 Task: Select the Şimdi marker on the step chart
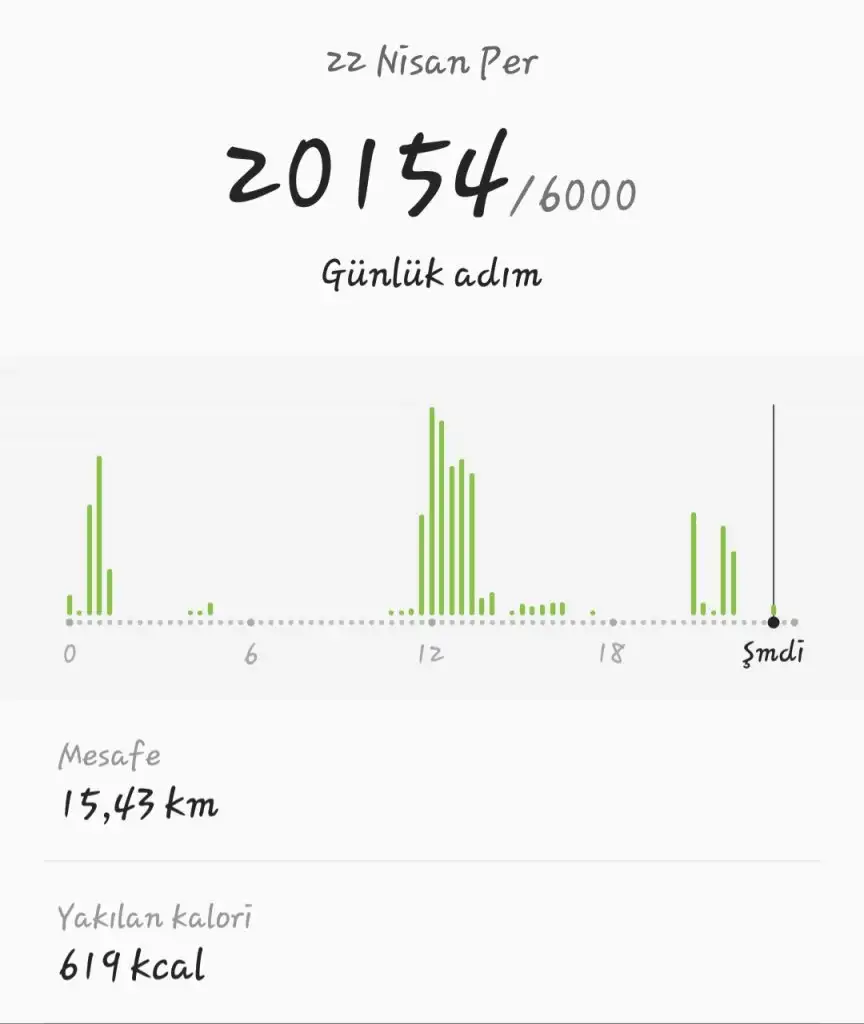(773, 622)
